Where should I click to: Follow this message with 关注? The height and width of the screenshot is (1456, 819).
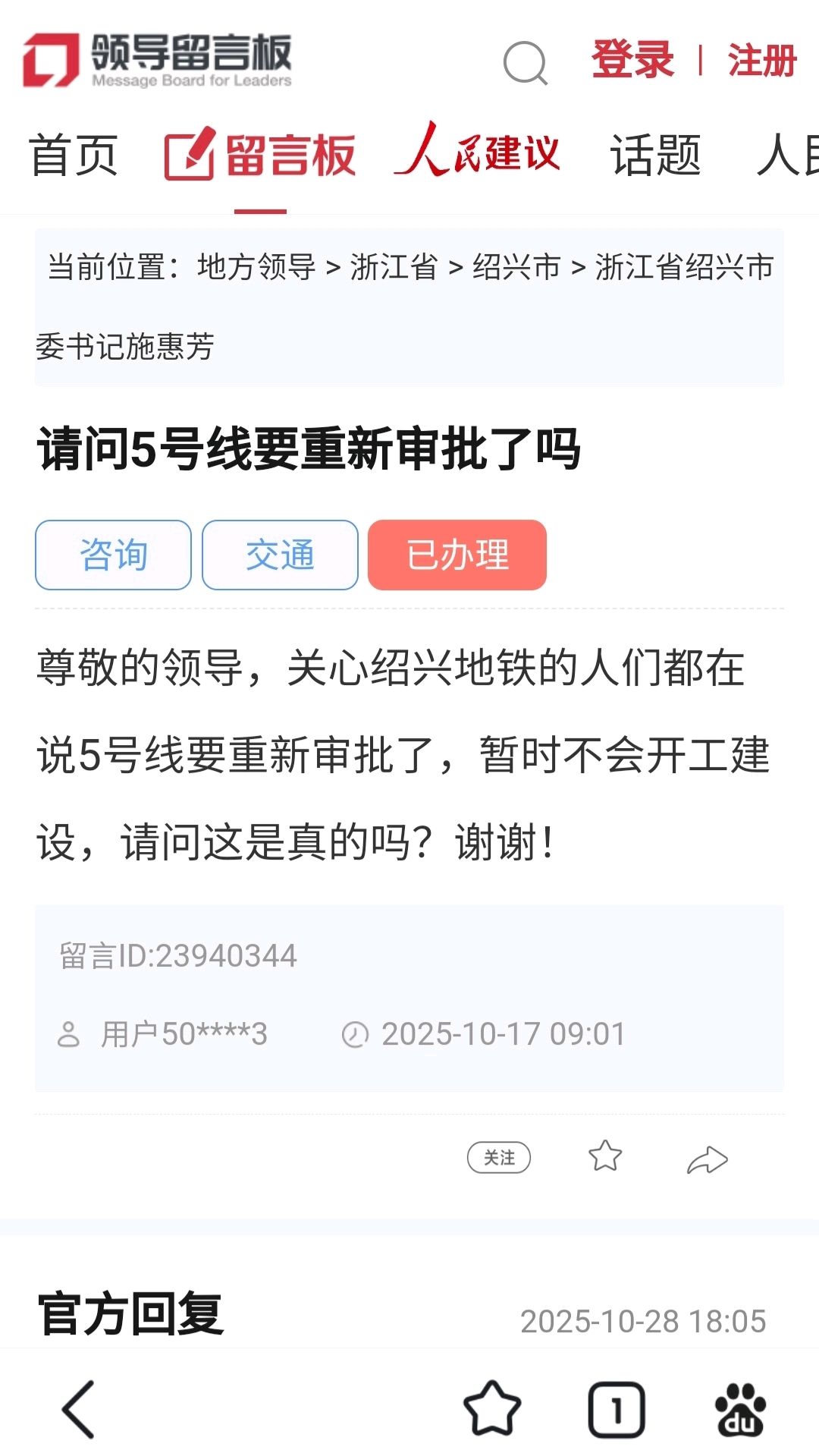[499, 1157]
